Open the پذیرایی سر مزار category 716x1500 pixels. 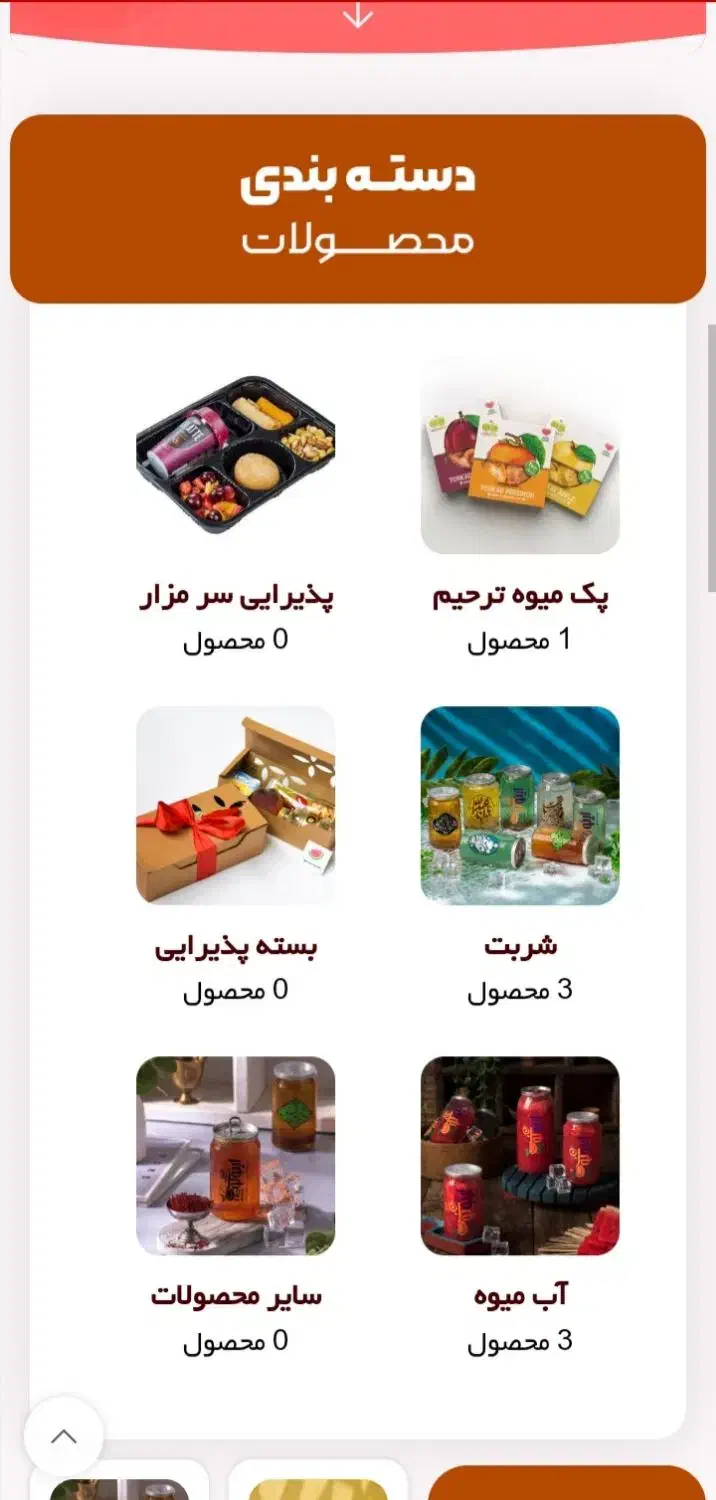(x=236, y=458)
